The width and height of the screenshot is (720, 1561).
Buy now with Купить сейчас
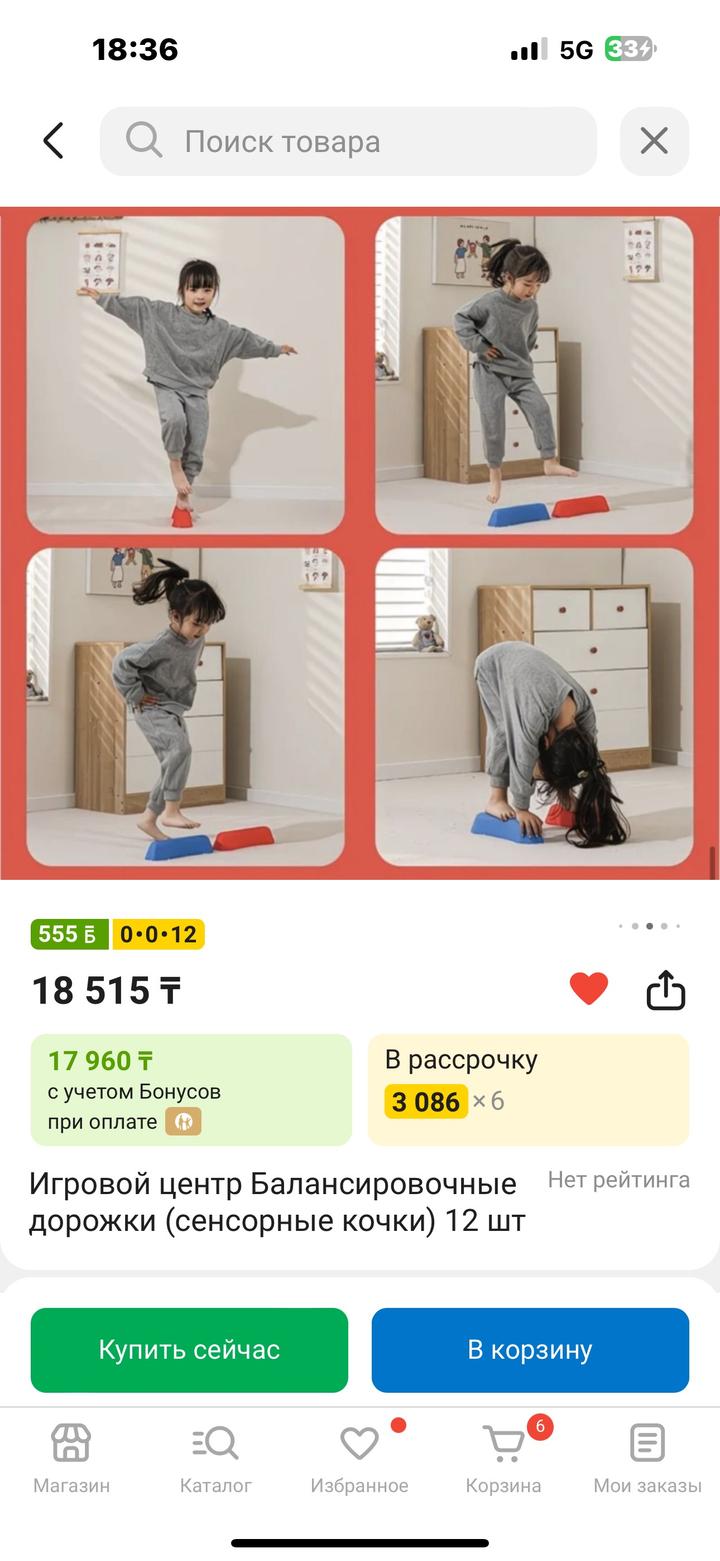pyautogui.click(x=189, y=1350)
